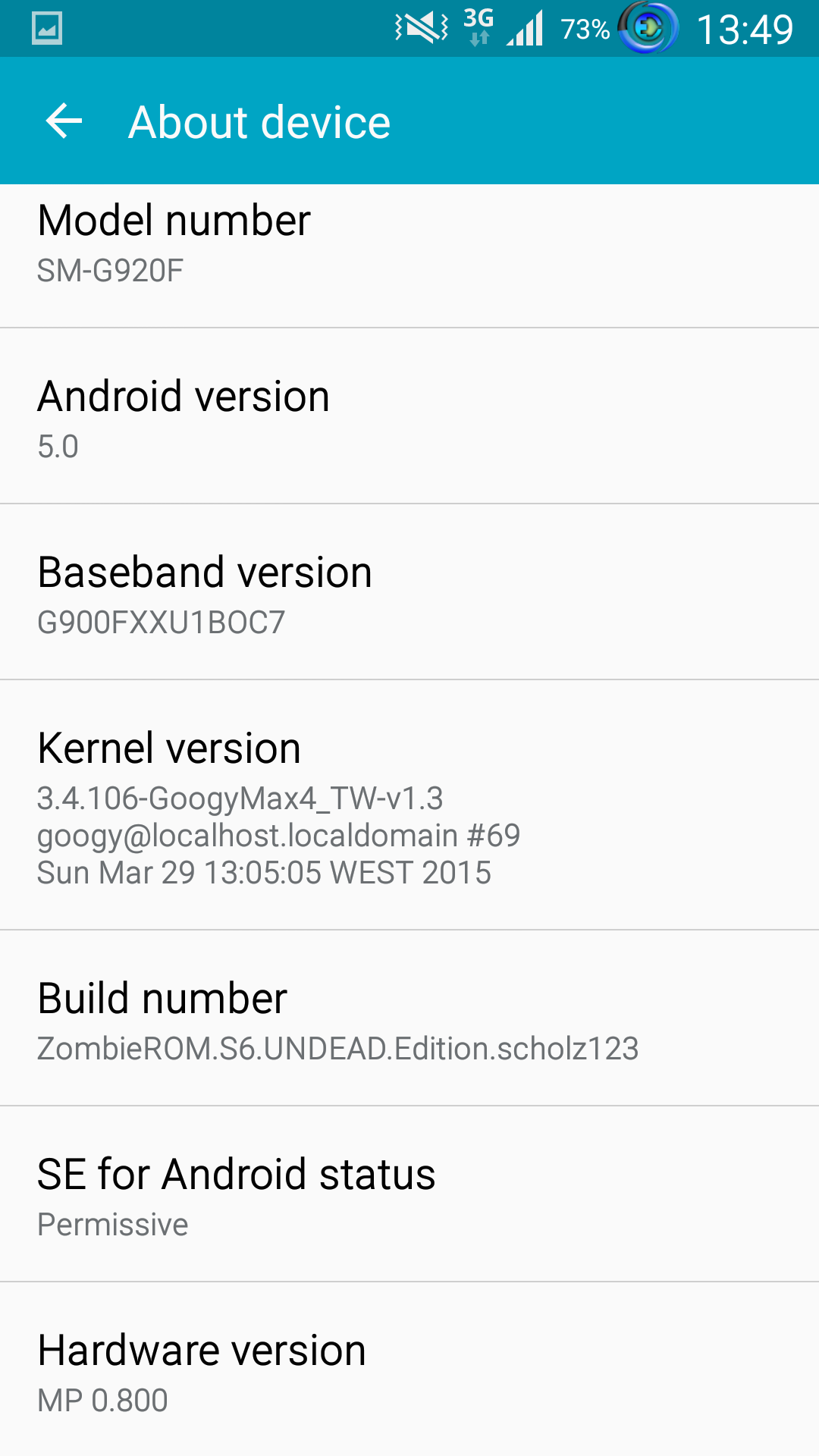This screenshot has width=819, height=1456.
Task: Tap the Kernel version entry
Action: point(409,805)
